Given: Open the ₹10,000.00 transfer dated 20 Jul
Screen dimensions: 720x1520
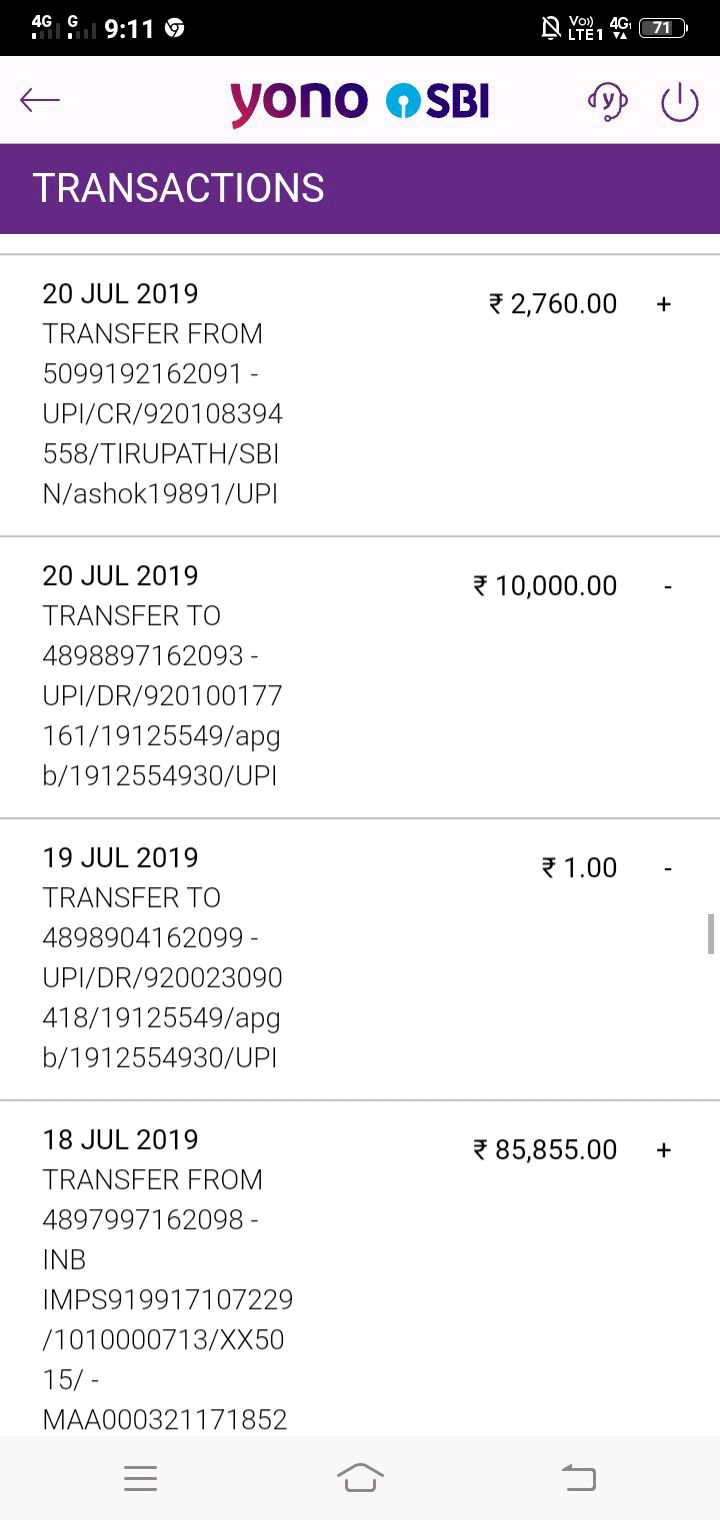Looking at the screenshot, I should click(360, 677).
